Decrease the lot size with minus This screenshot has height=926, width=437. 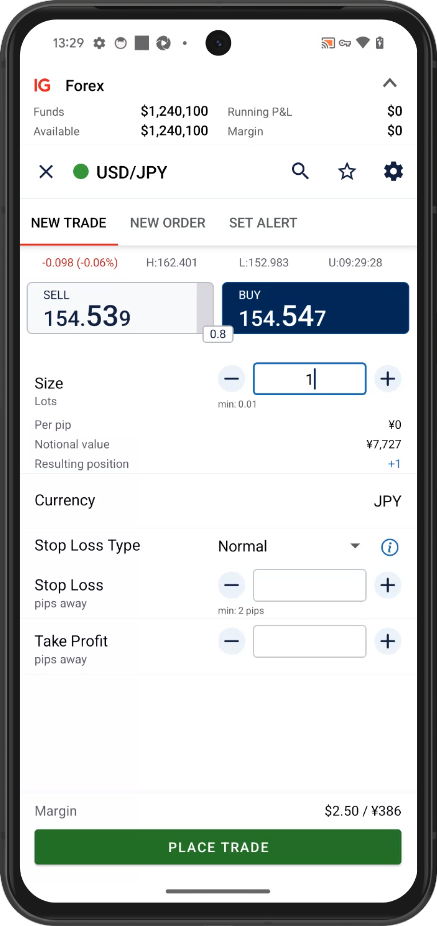pos(231,379)
